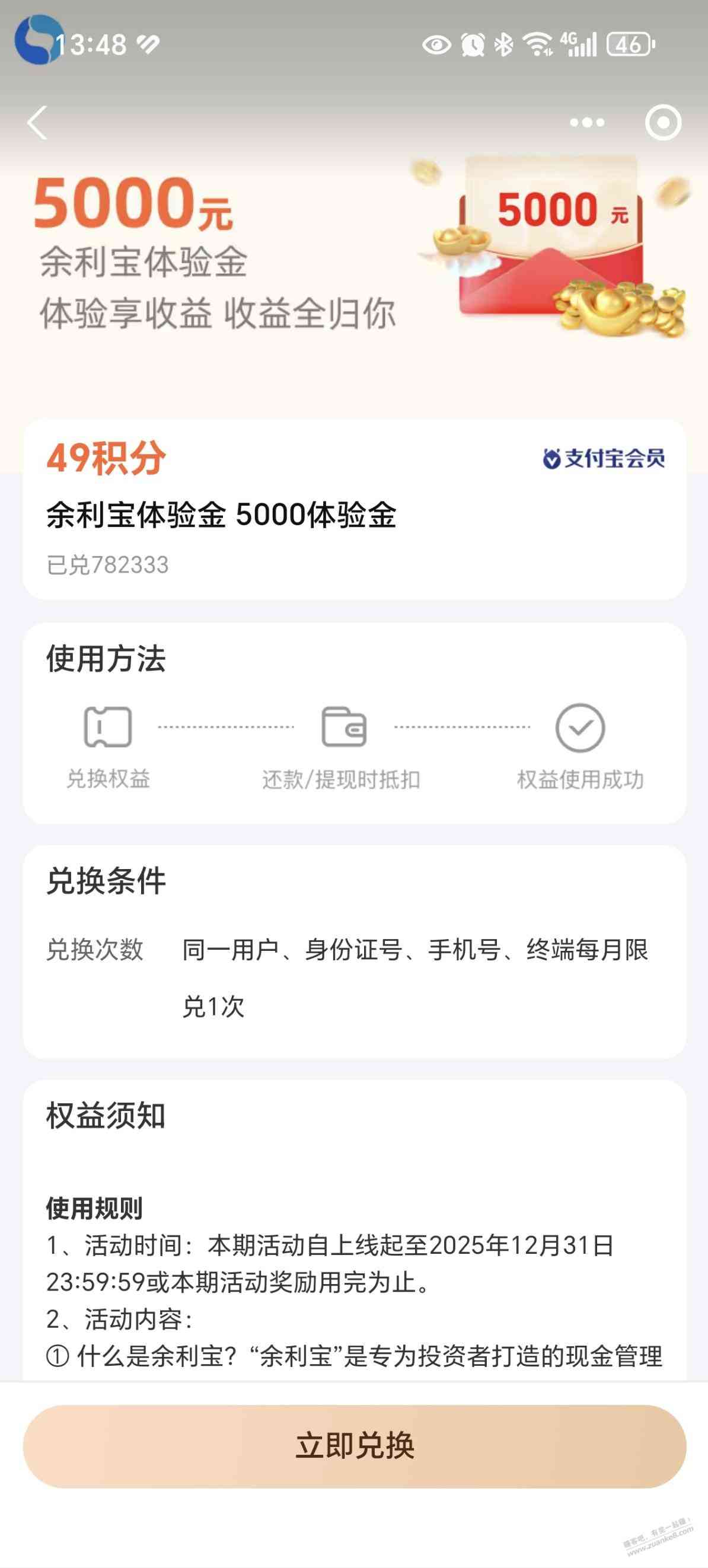This screenshot has width=708, height=1568.
Task: Tap 立即兑换 to redeem now
Action: tap(355, 1446)
